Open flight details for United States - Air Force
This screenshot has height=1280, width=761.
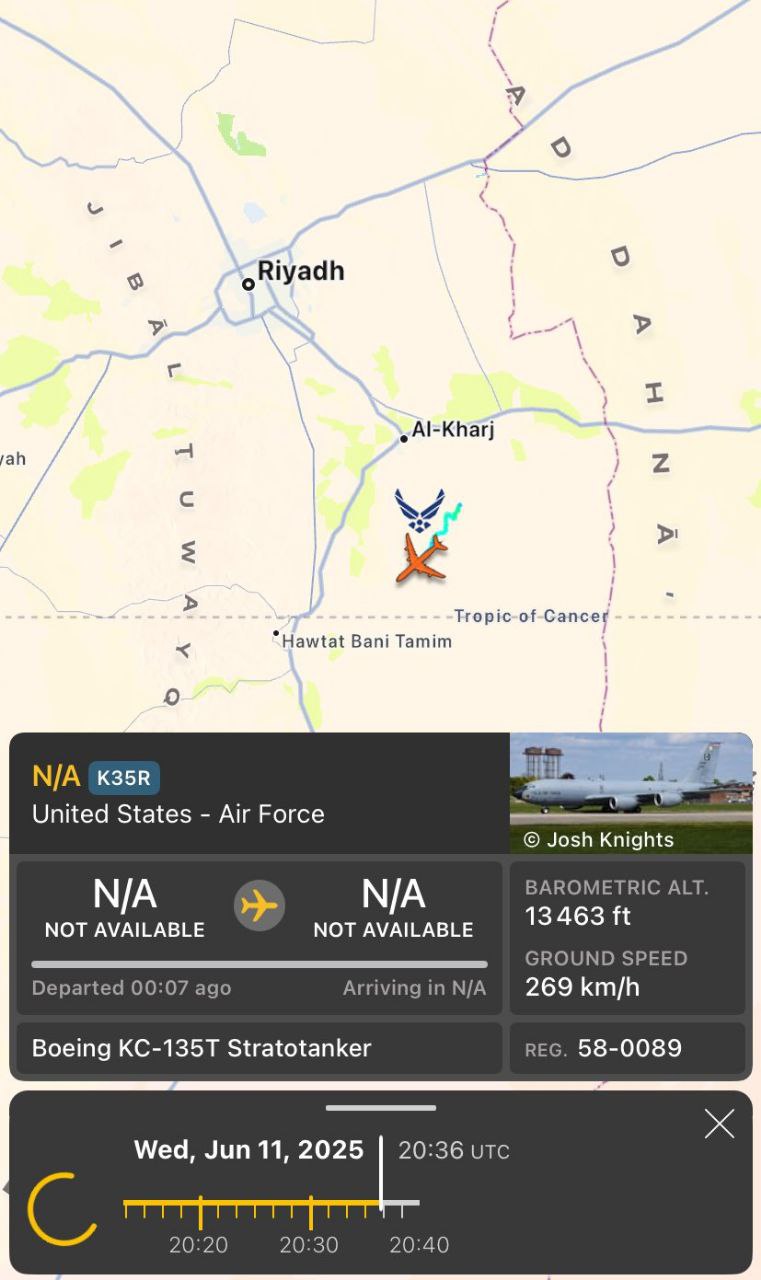pos(178,814)
